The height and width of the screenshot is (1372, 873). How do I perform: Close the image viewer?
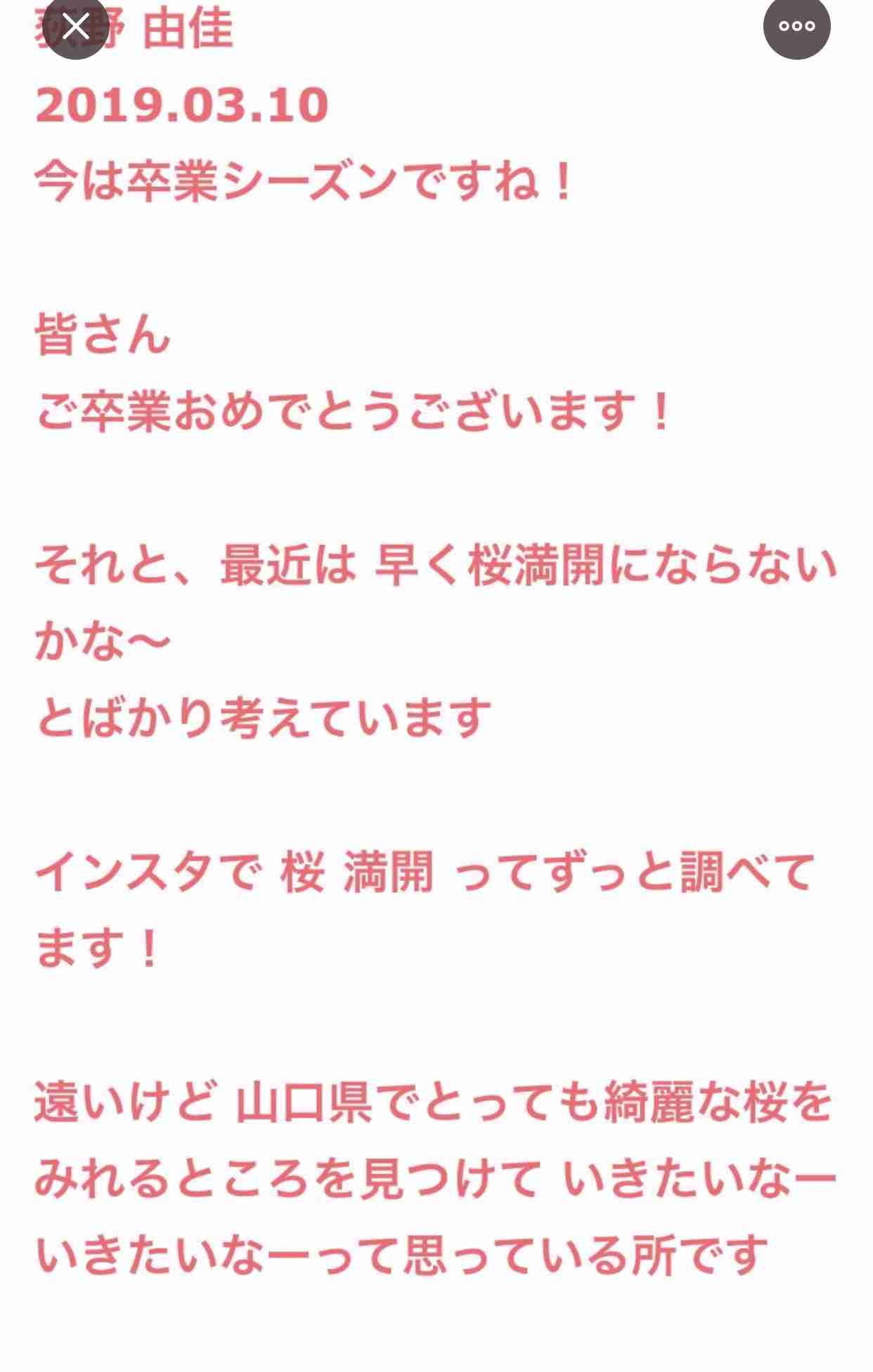click(x=75, y=27)
